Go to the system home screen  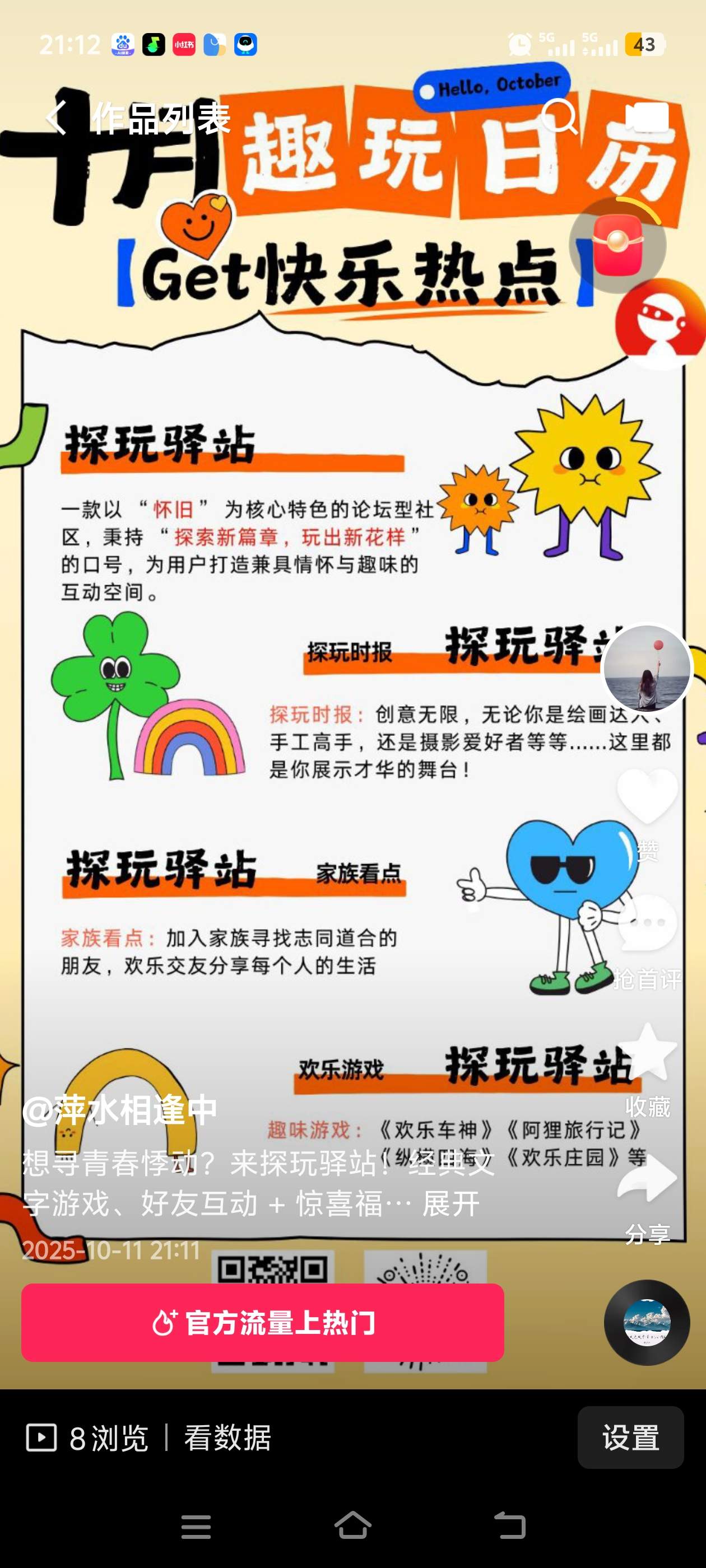click(x=352, y=1525)
